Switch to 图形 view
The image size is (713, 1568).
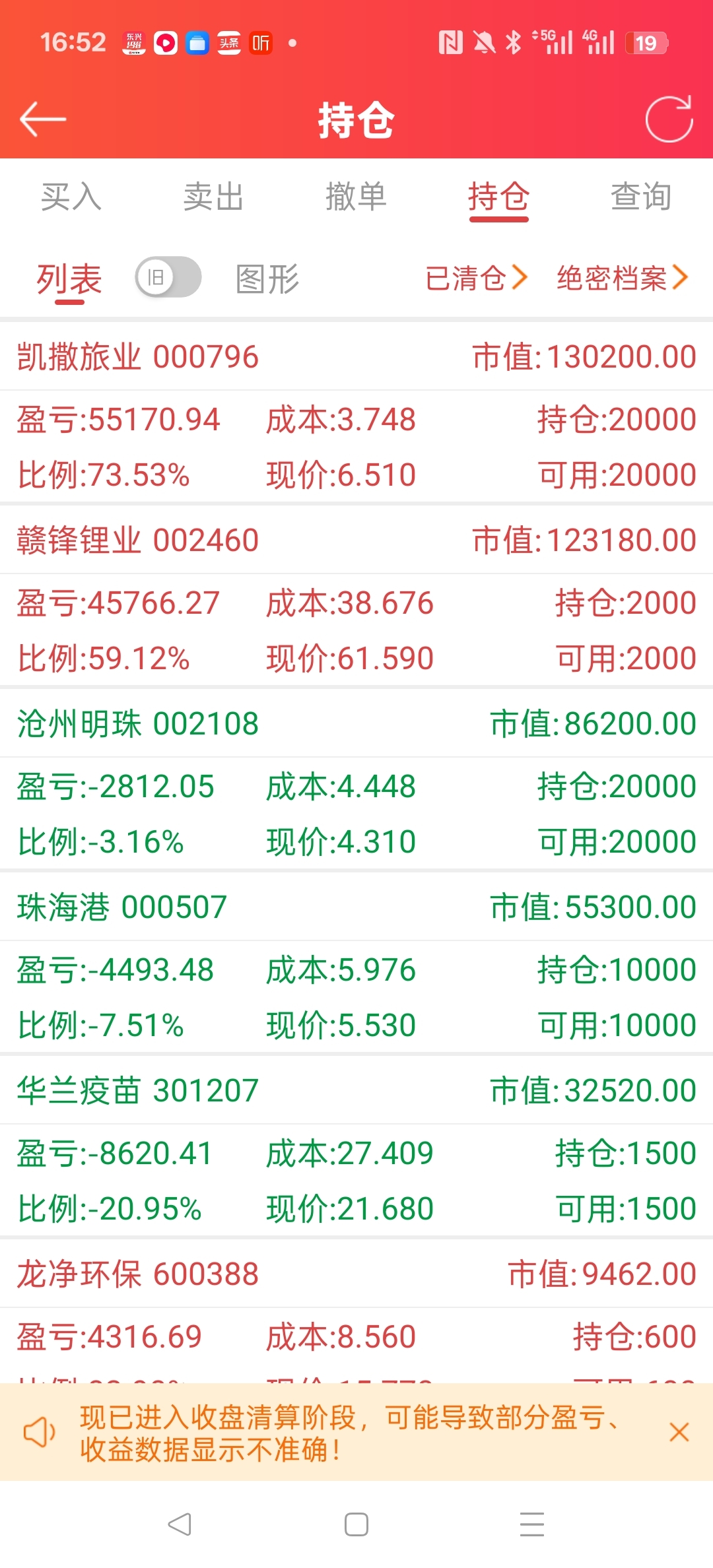267,278
